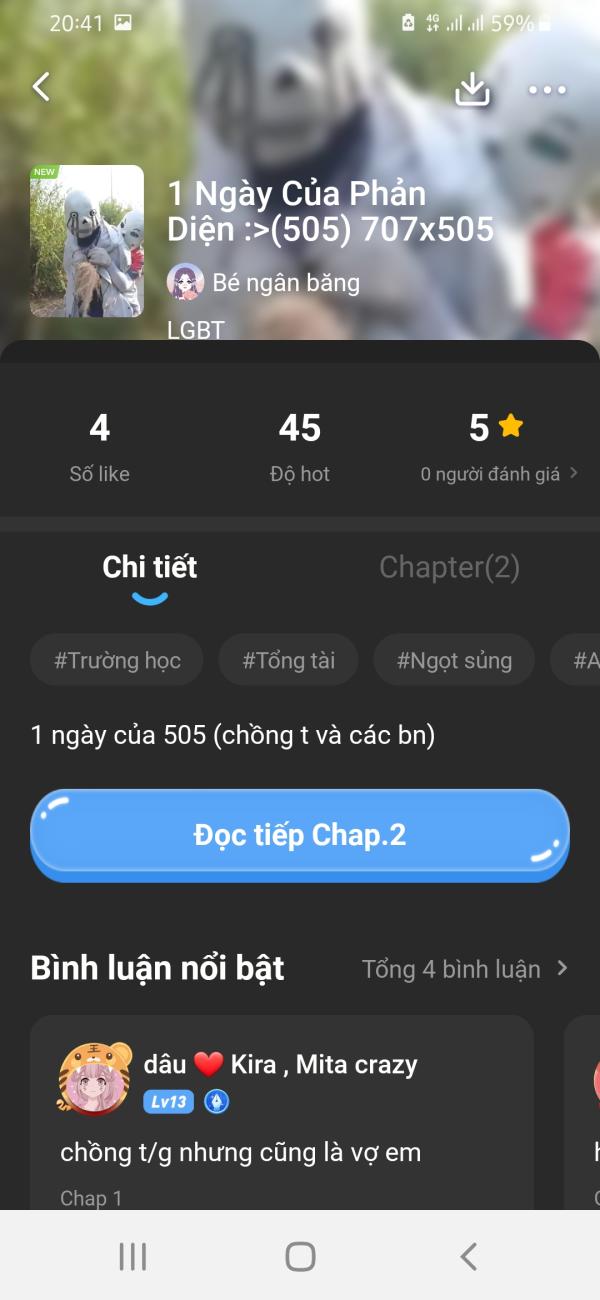This screenshot has height=1300, width=600.
Task: Open author Bé ngân băng's profile
Action: click(x=264, y=283)
